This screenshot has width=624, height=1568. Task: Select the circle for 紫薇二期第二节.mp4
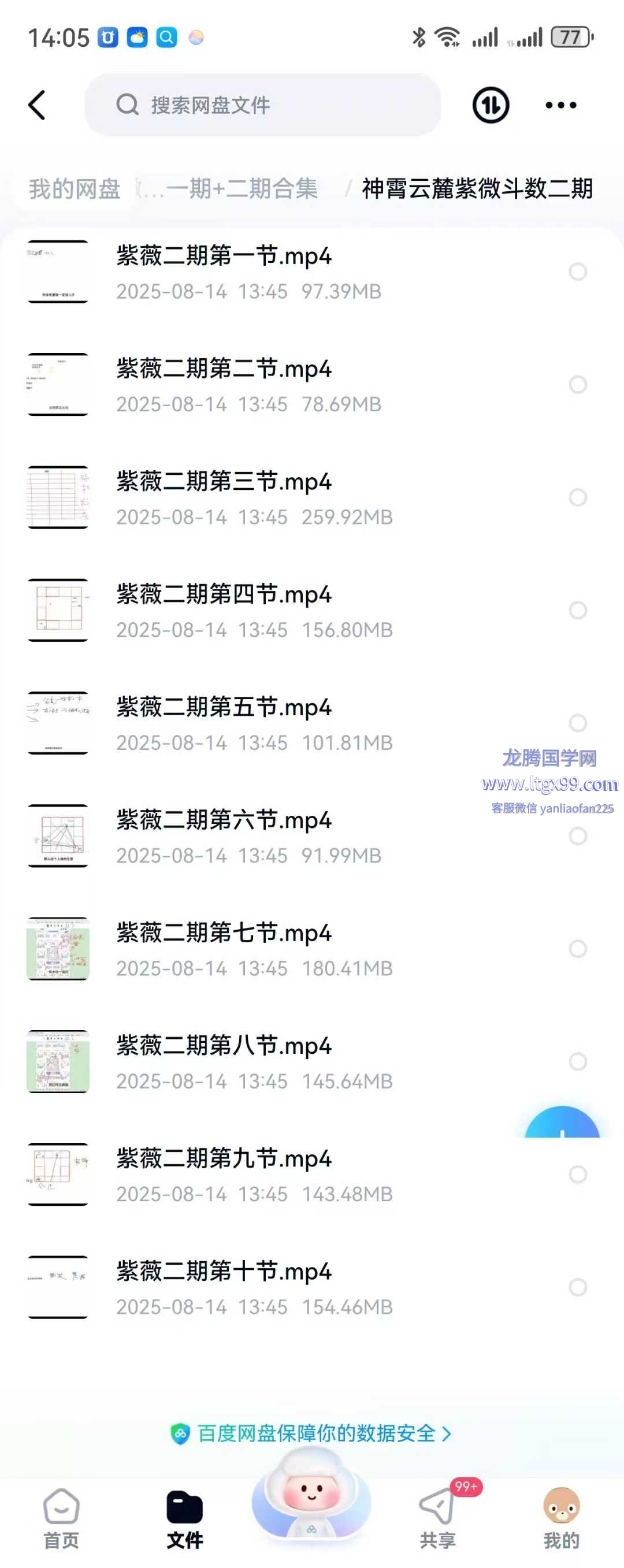(577, 385)
